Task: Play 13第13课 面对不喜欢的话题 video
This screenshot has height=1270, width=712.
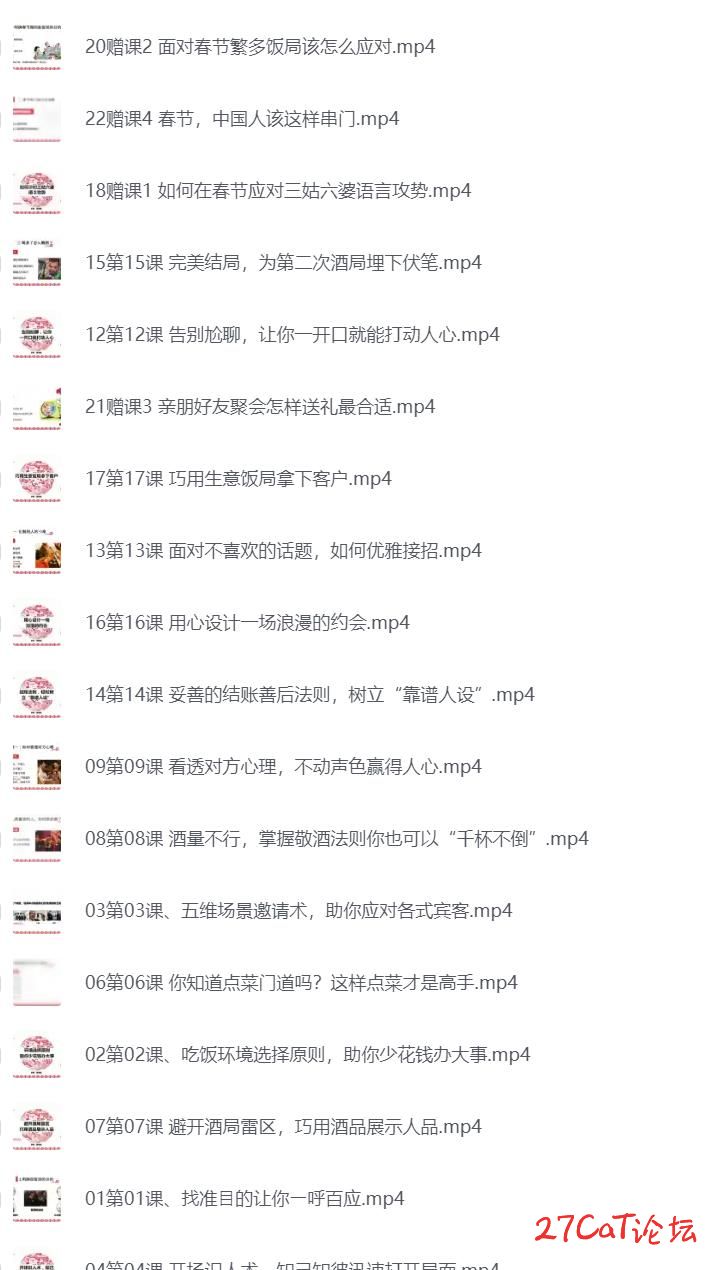Action: [x=283, y=551]
